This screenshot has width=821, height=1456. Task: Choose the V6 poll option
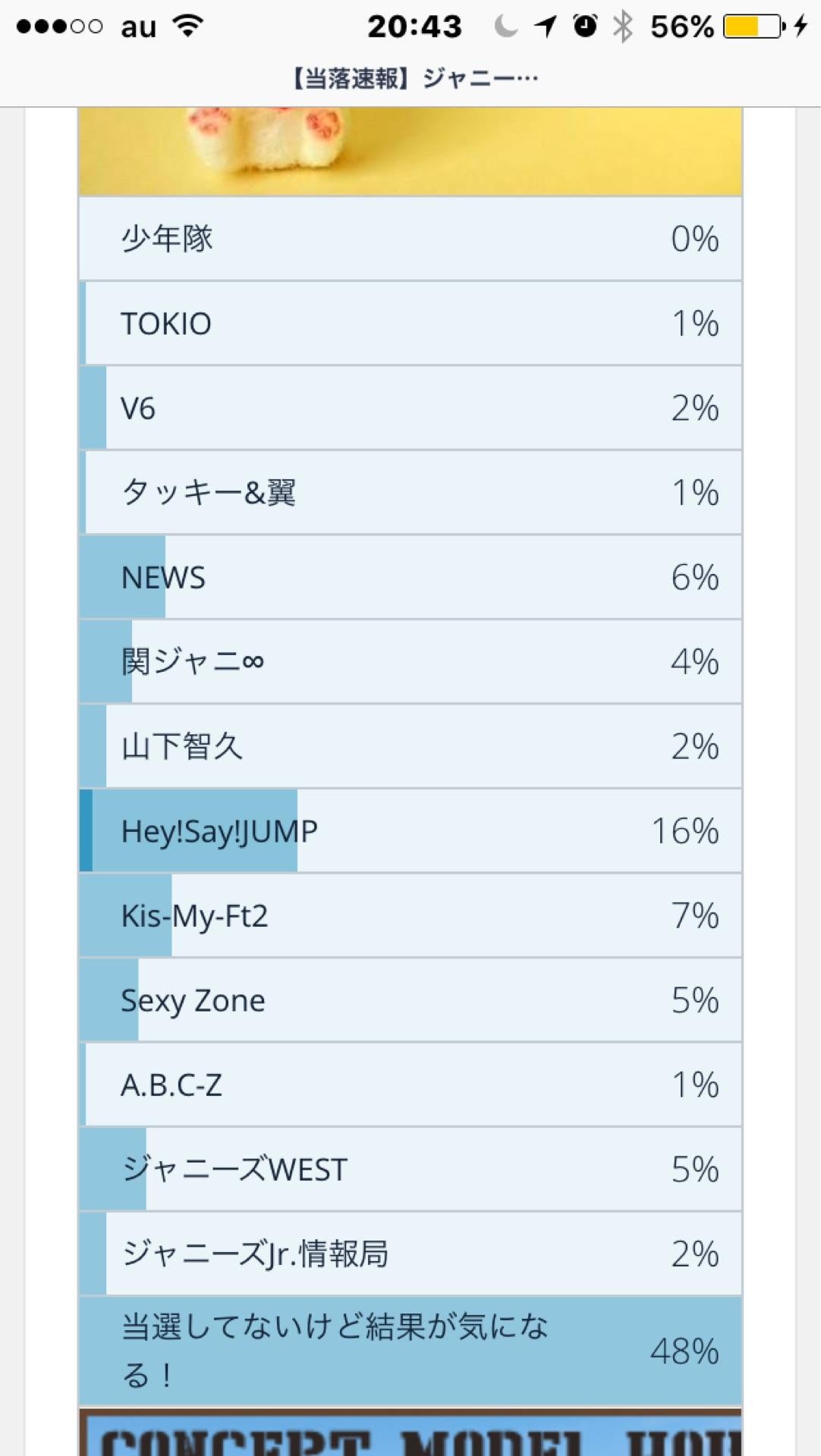(x=410, y=408)
